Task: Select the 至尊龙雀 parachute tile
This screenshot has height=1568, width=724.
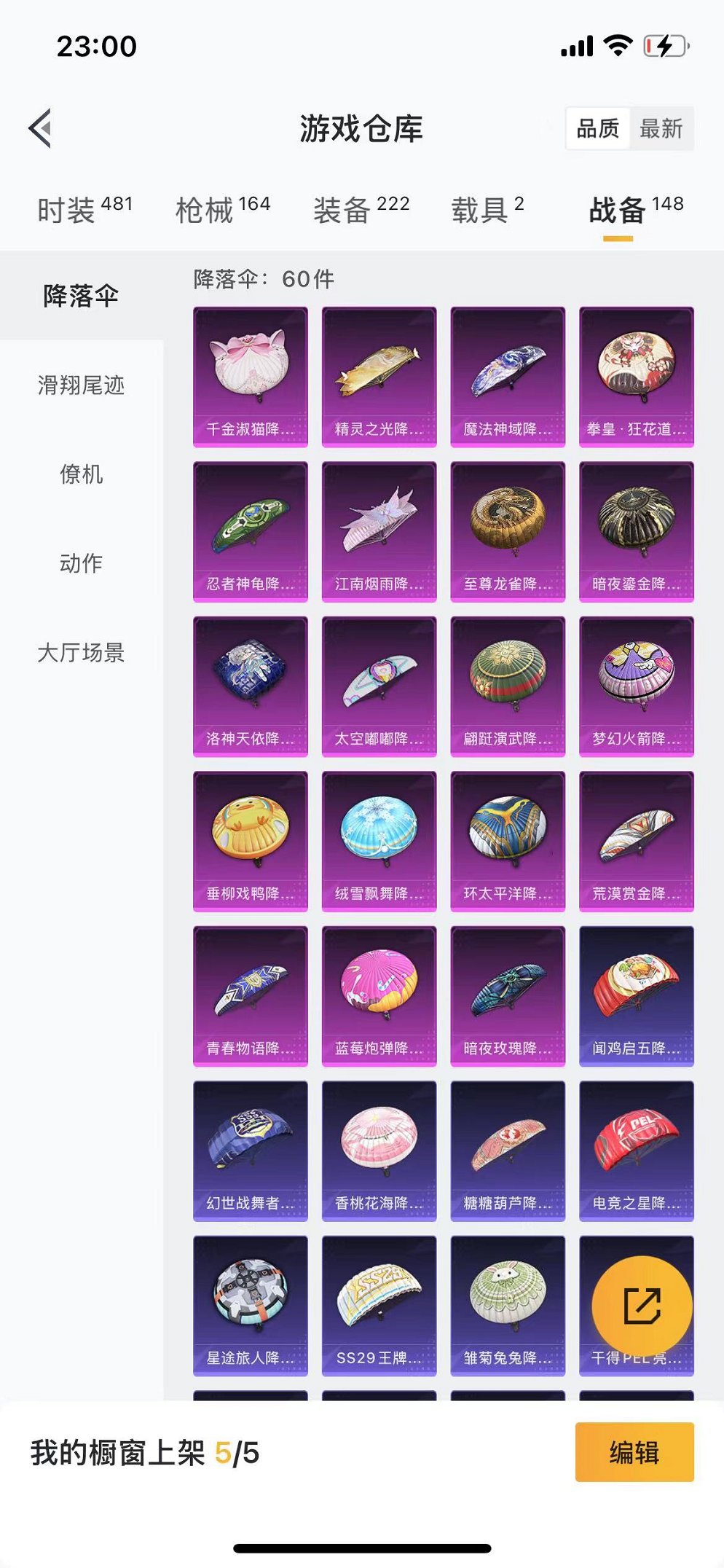Action: click(508, 531)
